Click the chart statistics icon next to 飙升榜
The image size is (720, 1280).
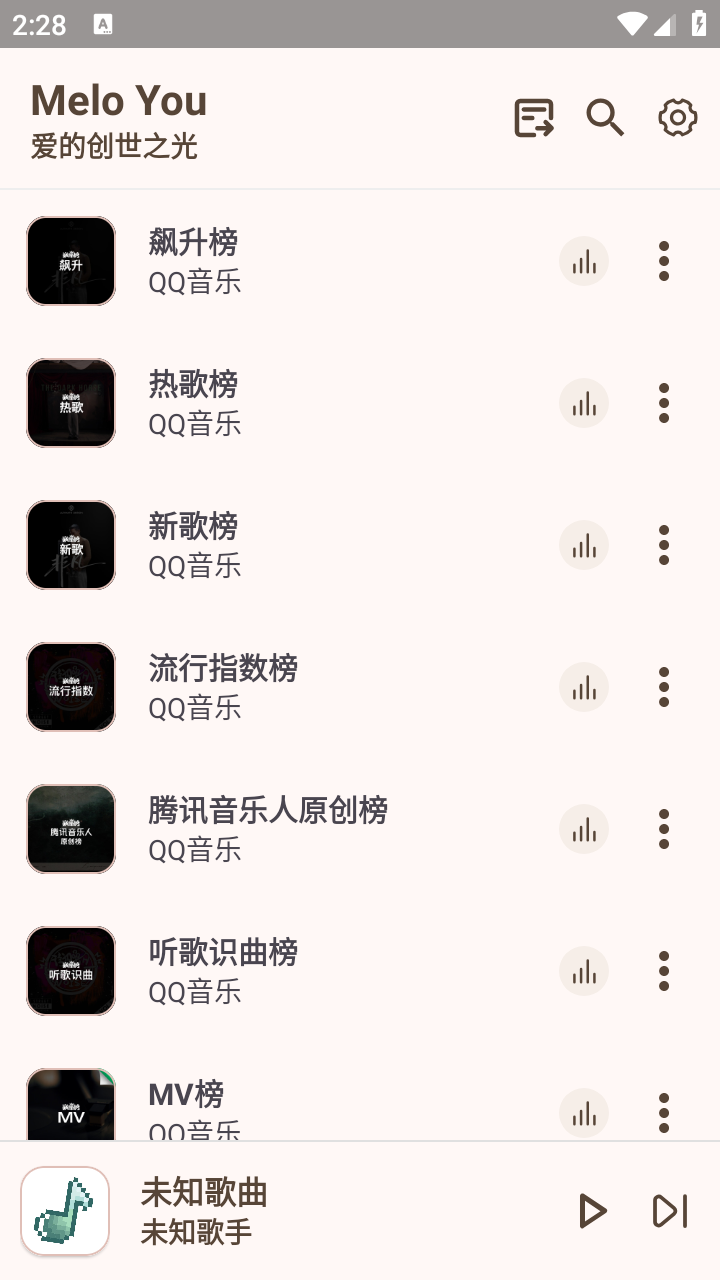pyautogui.click(x=584, y=261)
